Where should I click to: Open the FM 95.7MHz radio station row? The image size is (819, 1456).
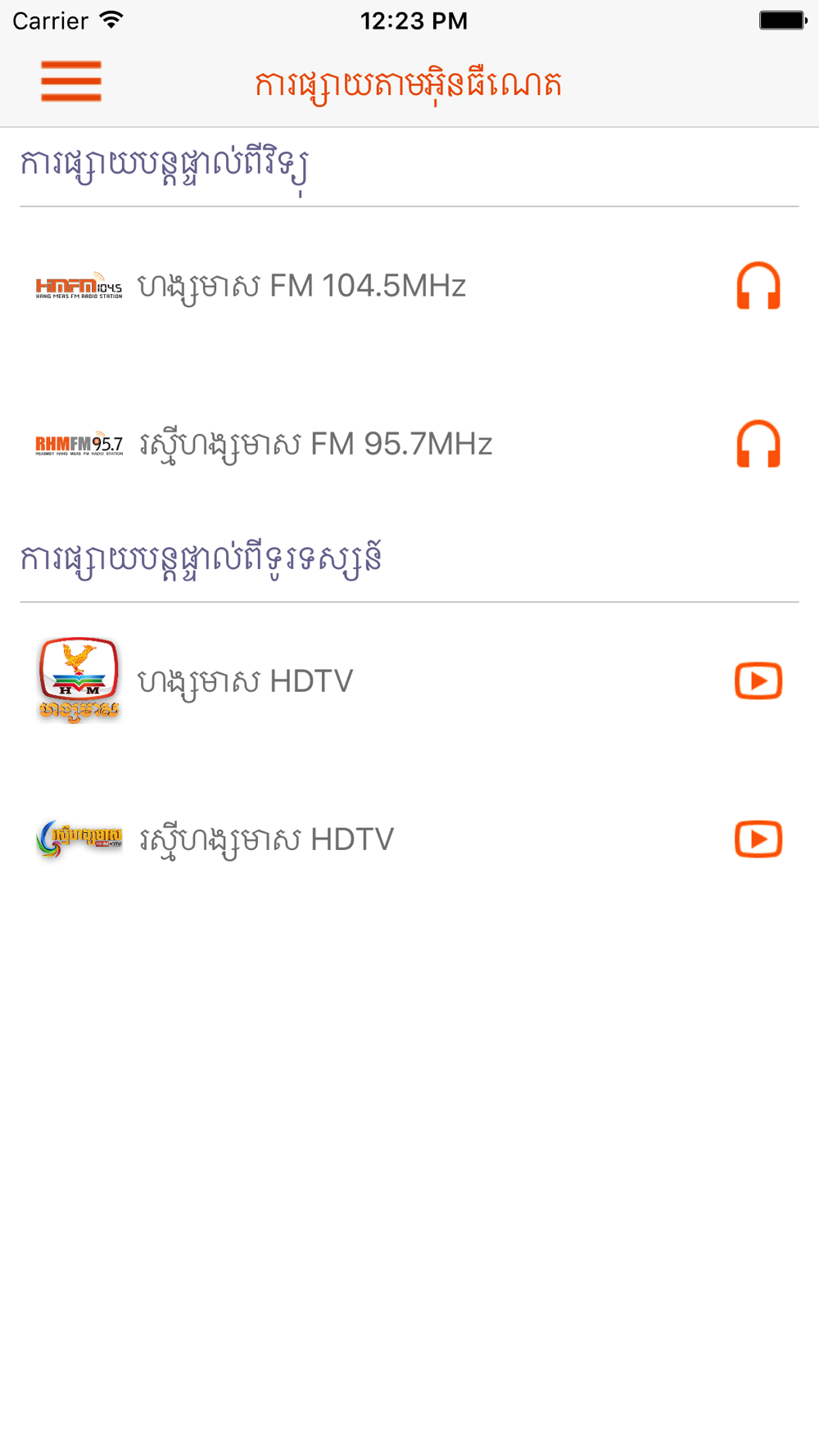click(409, 445)
